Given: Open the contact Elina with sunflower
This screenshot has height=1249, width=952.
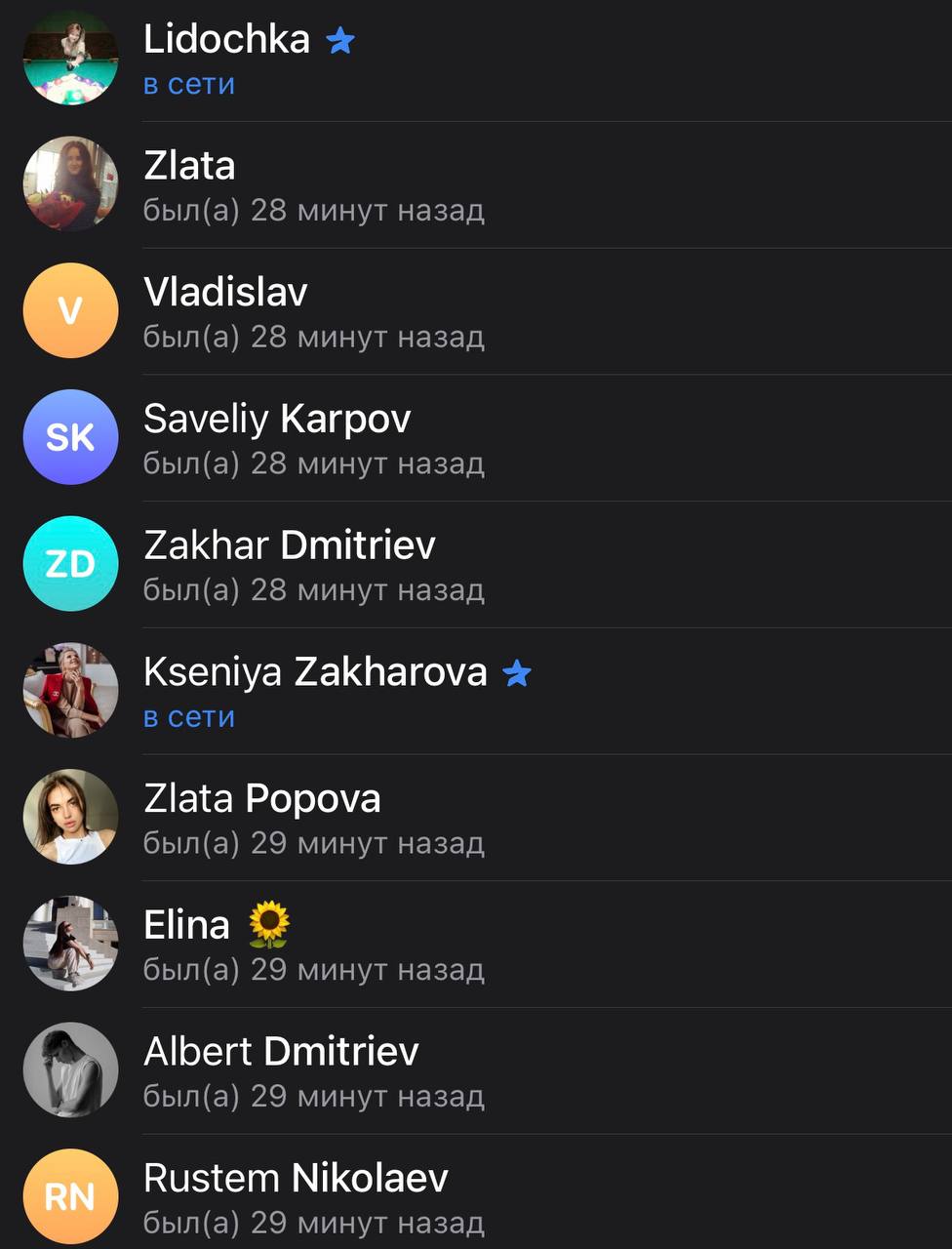Looking at the screenshot, I should point(476,945).
